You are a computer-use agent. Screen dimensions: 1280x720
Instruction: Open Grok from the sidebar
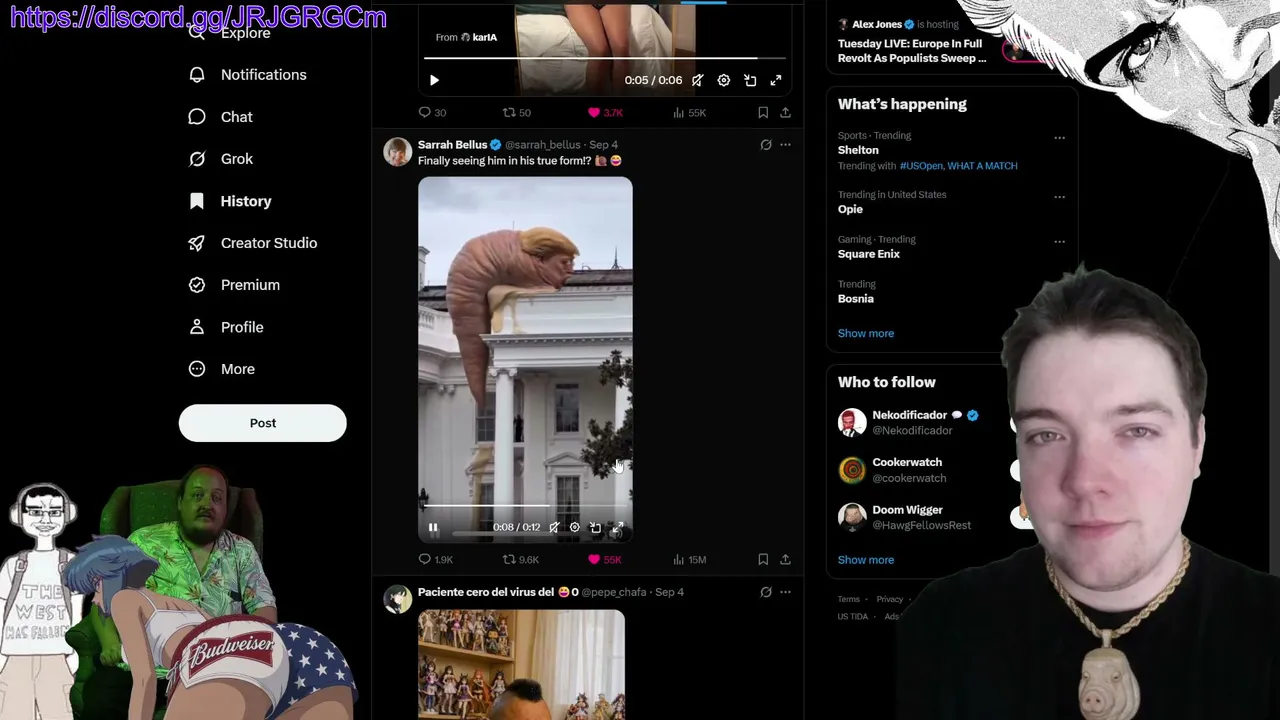click(221, 159)
